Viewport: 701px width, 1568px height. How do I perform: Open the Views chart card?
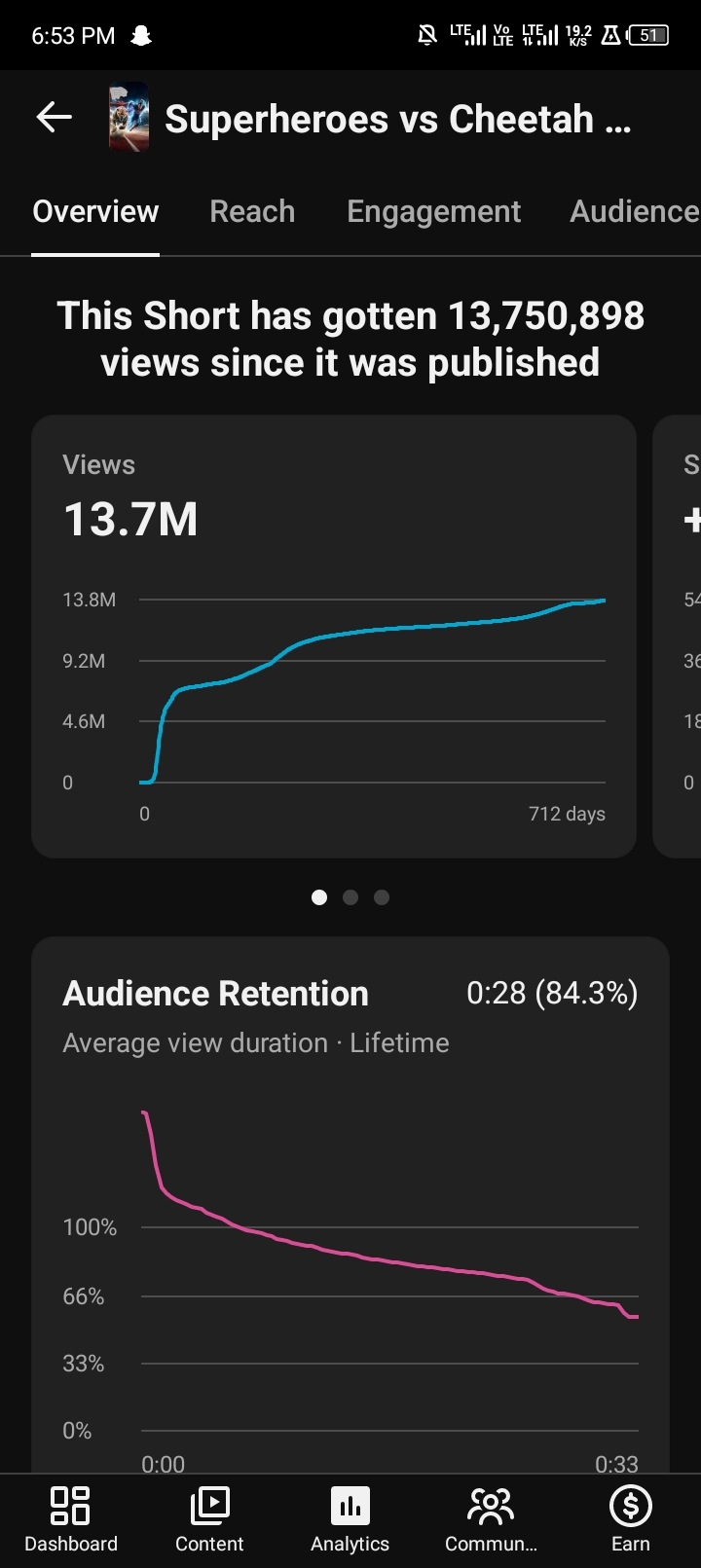tap(334, 637)
